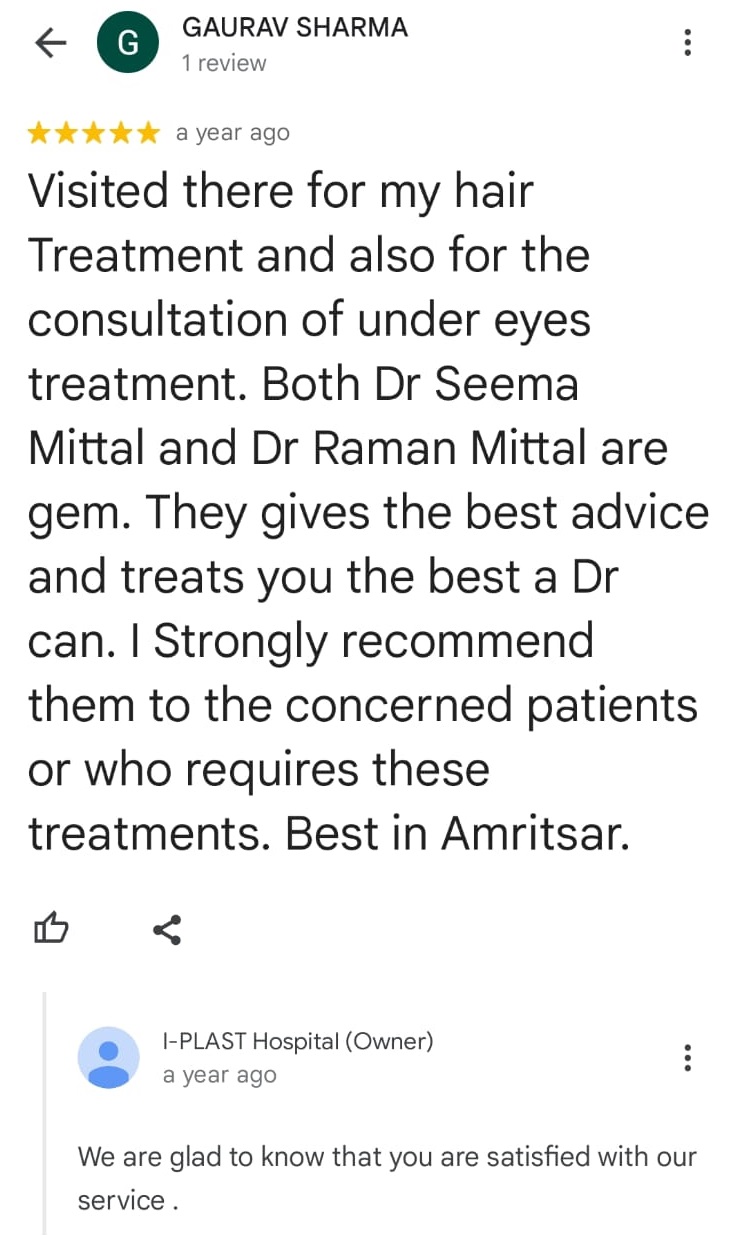Viewport: 745px width, 1235px height.
Task: Share this review
Action: pyautogui.click(x=166, y=929)
